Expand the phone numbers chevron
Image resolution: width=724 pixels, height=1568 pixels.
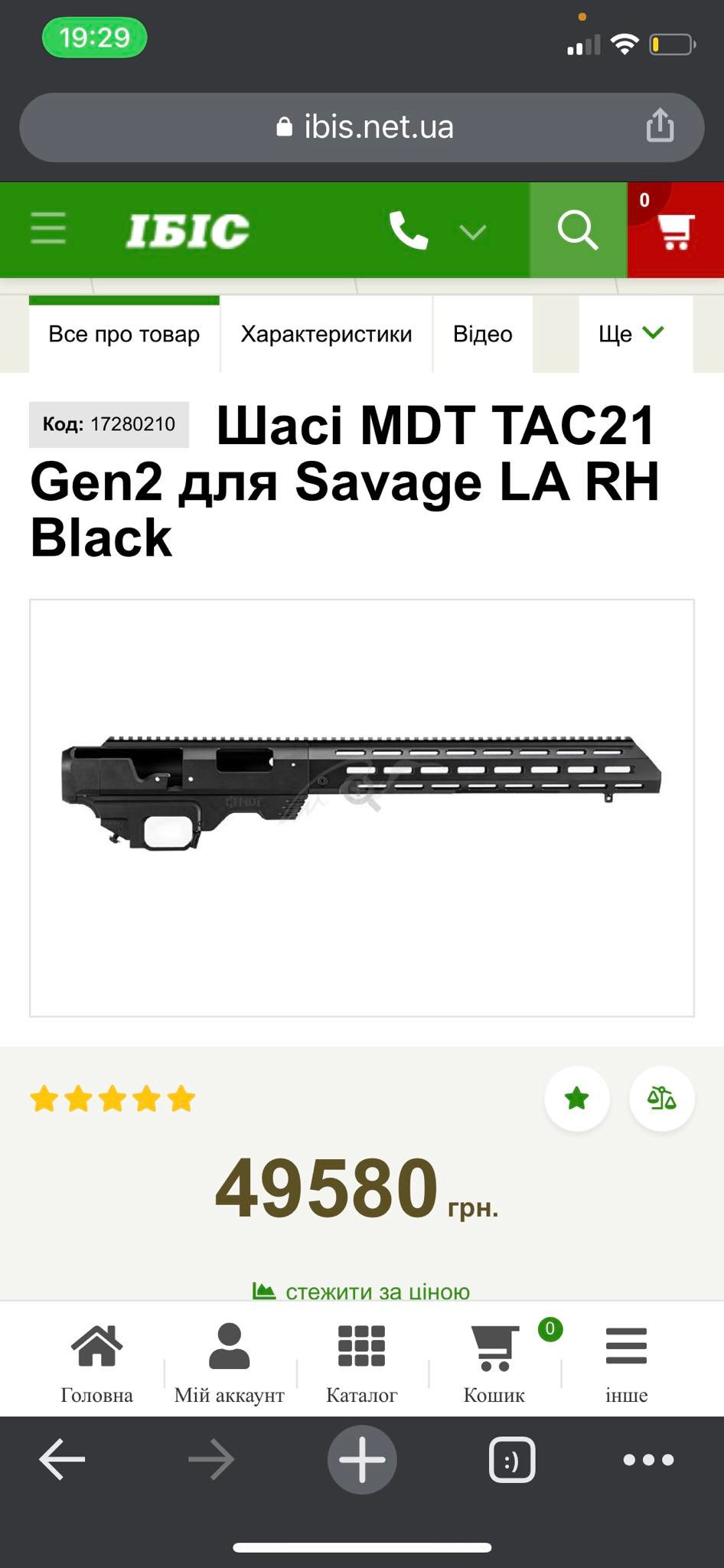(x=472, y=231)
